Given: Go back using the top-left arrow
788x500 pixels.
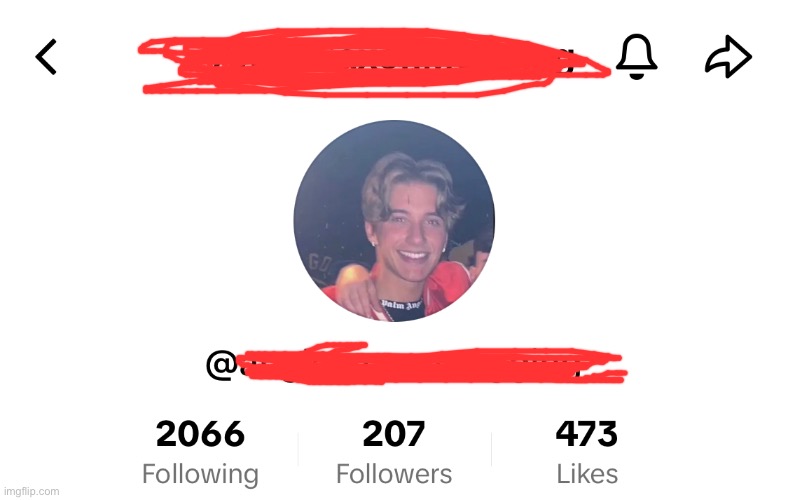Looking at the screenshot, I should click(x=46, y=57).
